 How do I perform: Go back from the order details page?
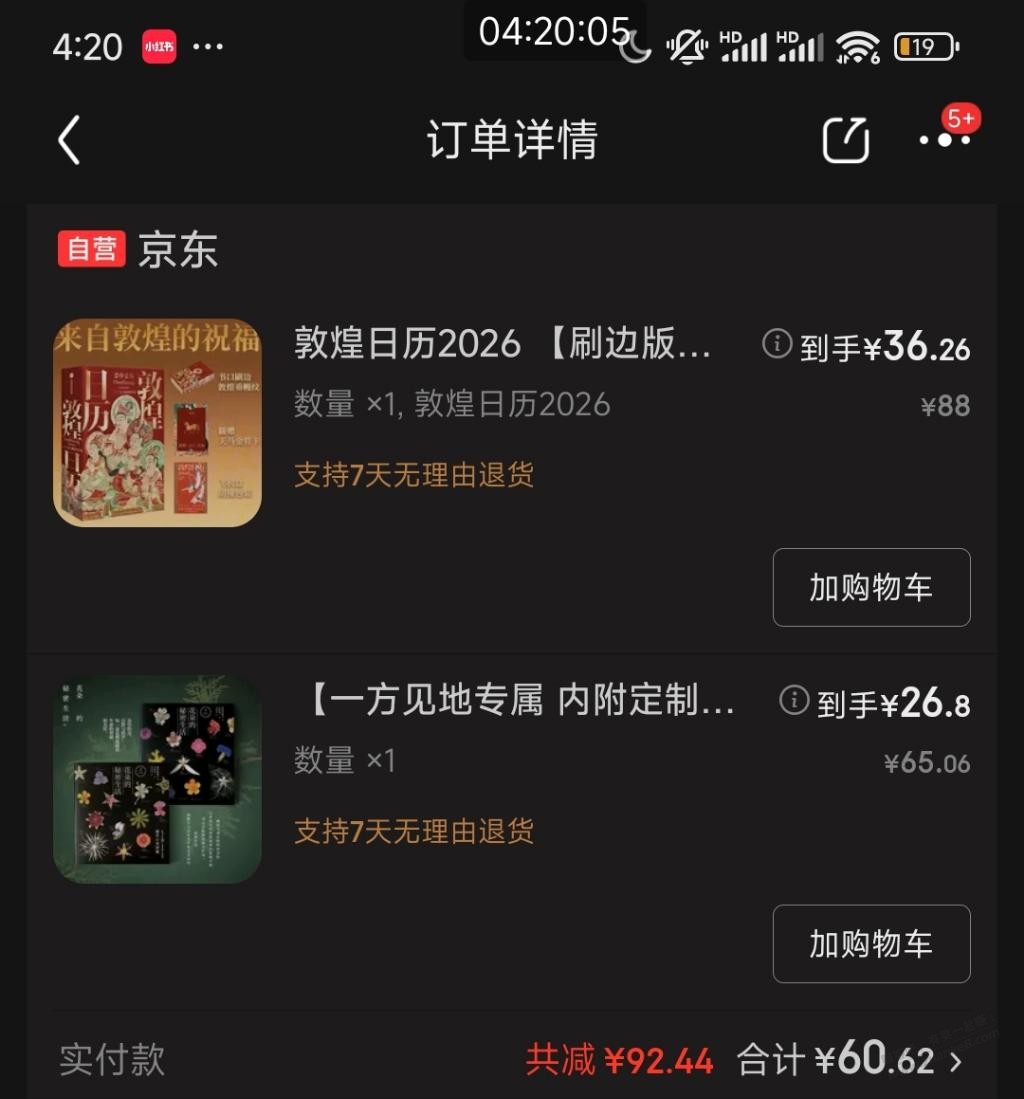click(x=68, y=140)
